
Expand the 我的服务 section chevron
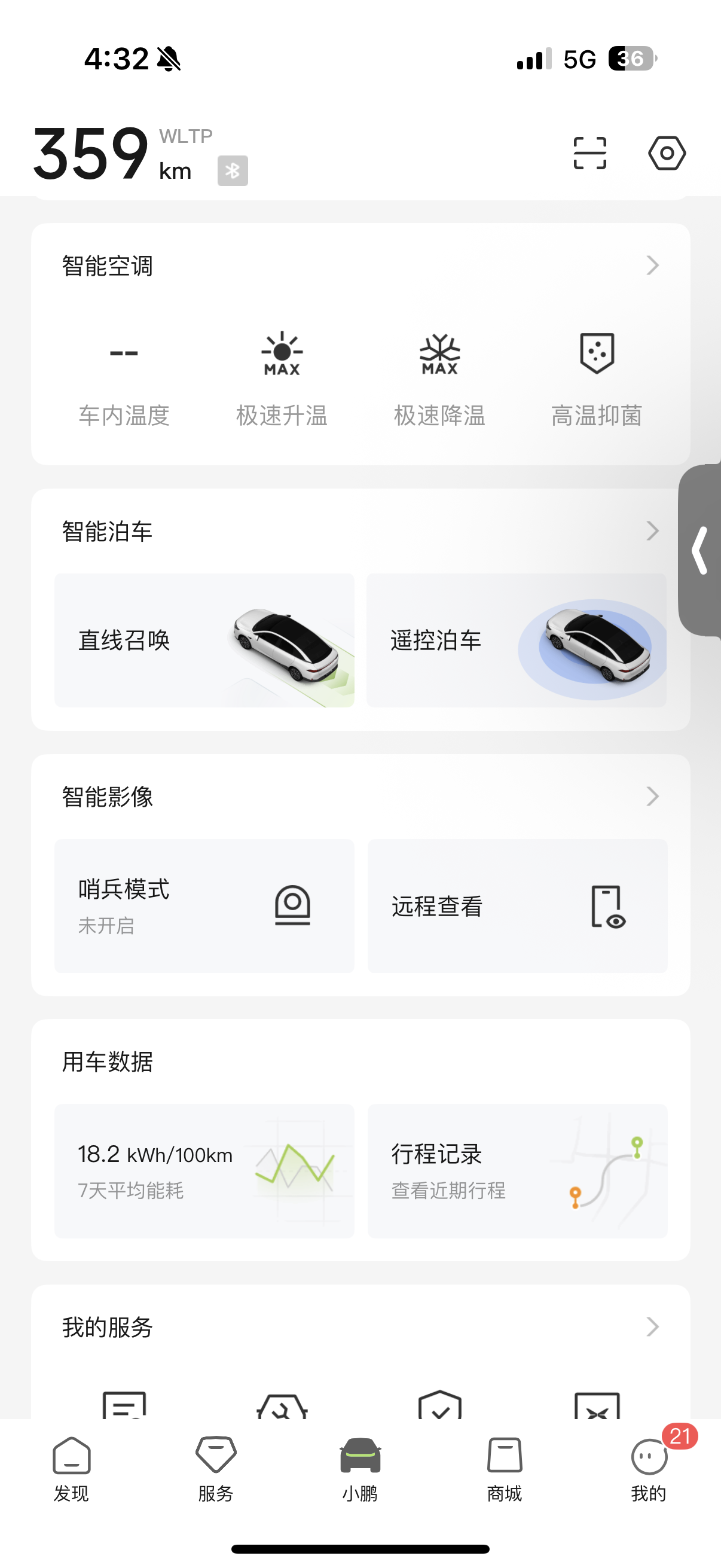click(652, 1327)
